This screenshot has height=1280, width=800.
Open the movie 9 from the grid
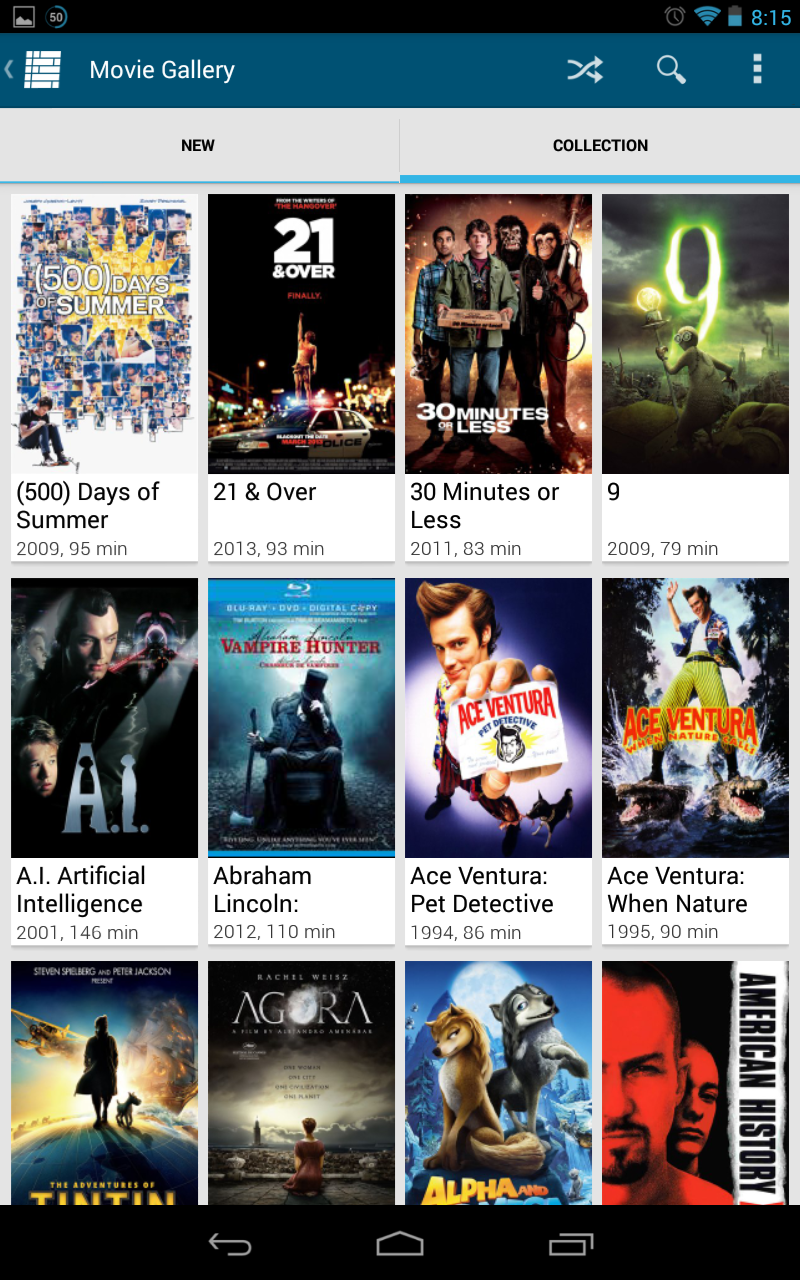[x=695, y=334]
